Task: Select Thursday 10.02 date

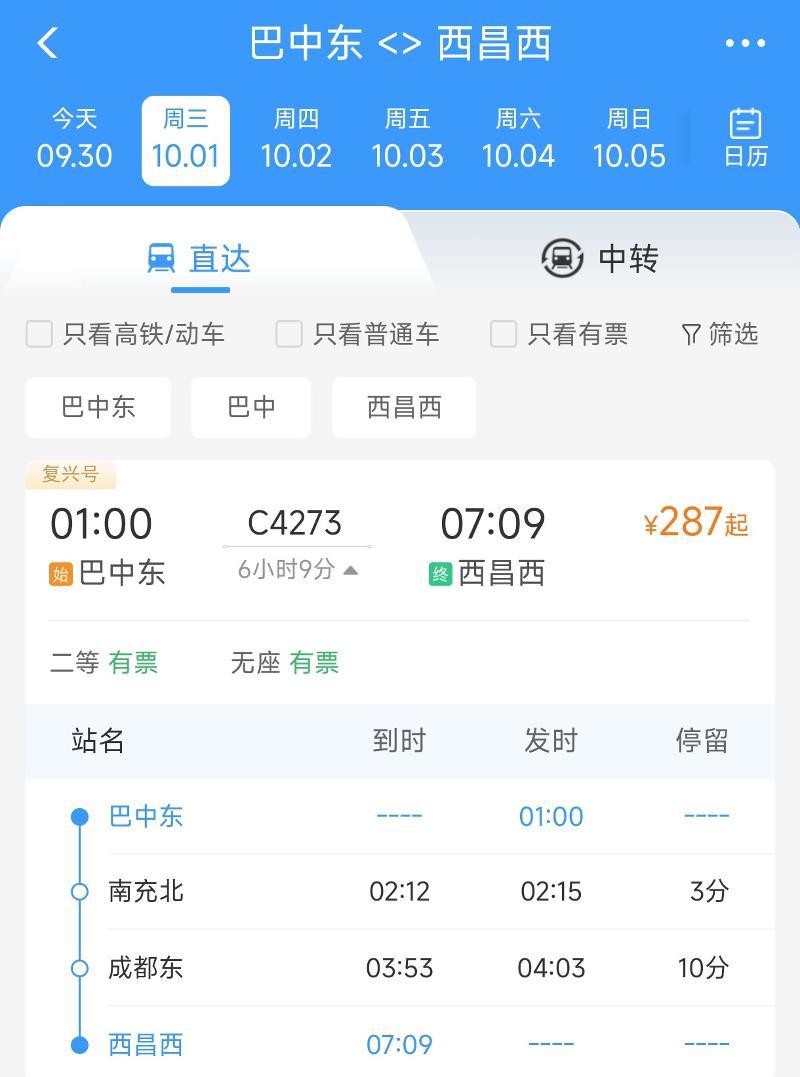Action: 296,140
